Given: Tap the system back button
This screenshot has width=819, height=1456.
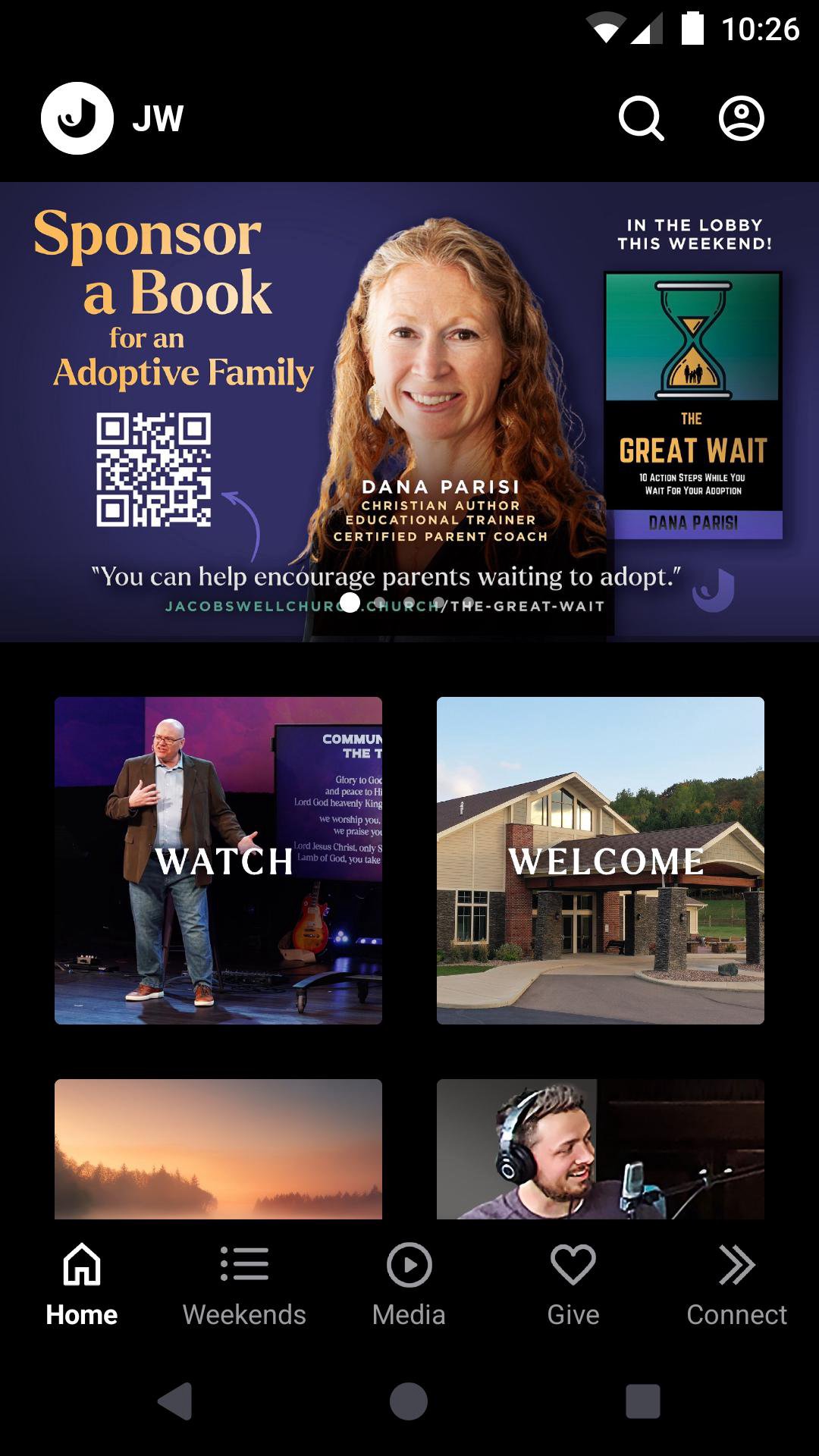Looking at the screenshot, I should click(175, 1401).
